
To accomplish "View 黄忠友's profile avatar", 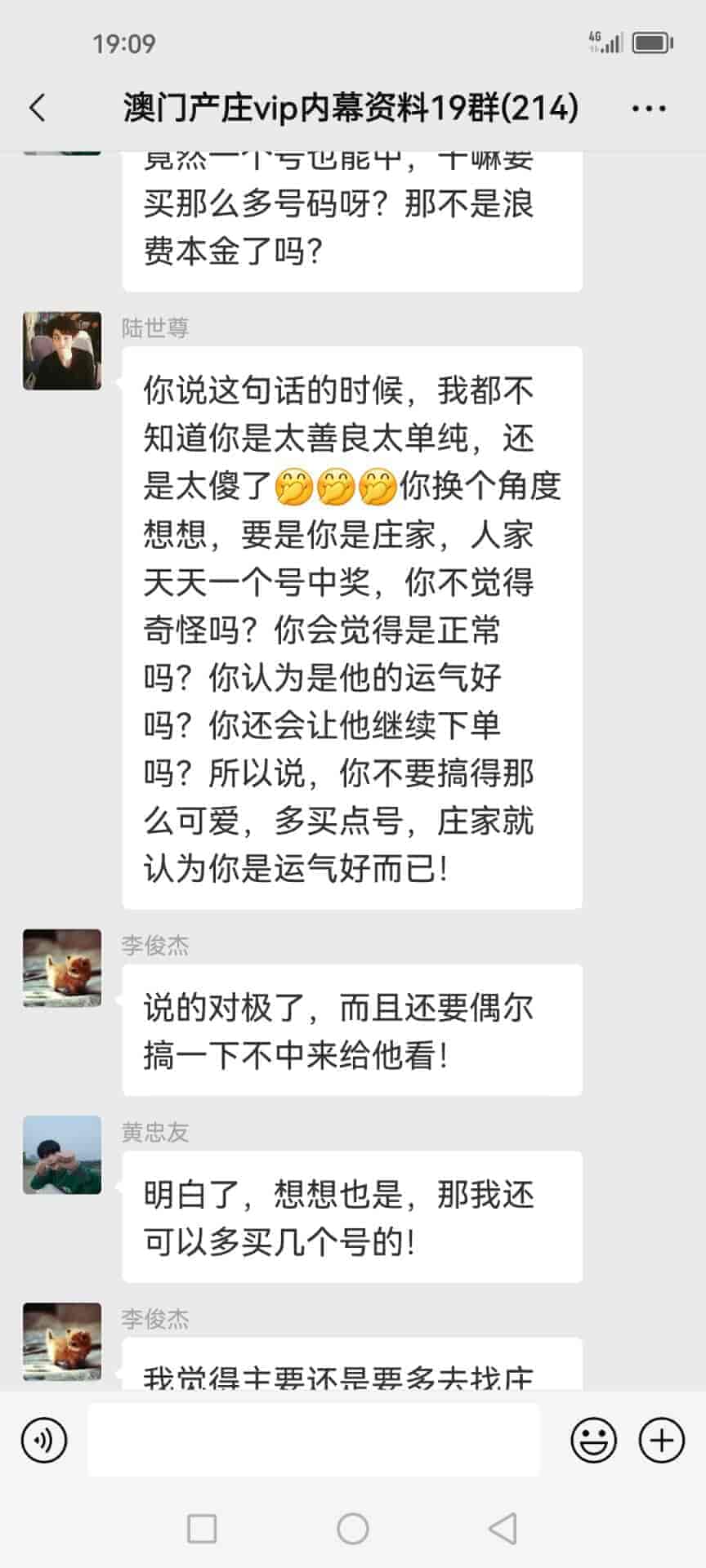I will coord(62,1155).
